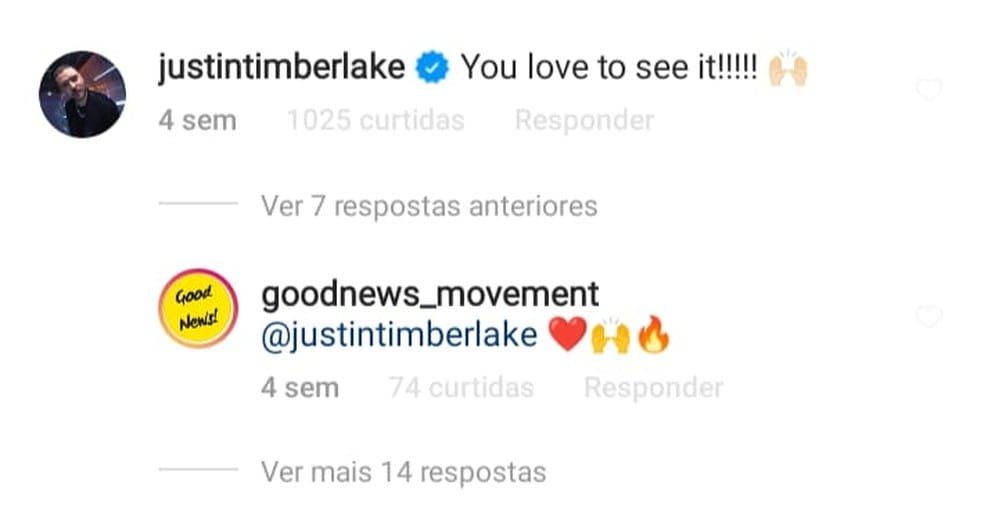View likes on justintimberlake's comment
This screenshot has height=521, width=984.
[x=375, y=121]
